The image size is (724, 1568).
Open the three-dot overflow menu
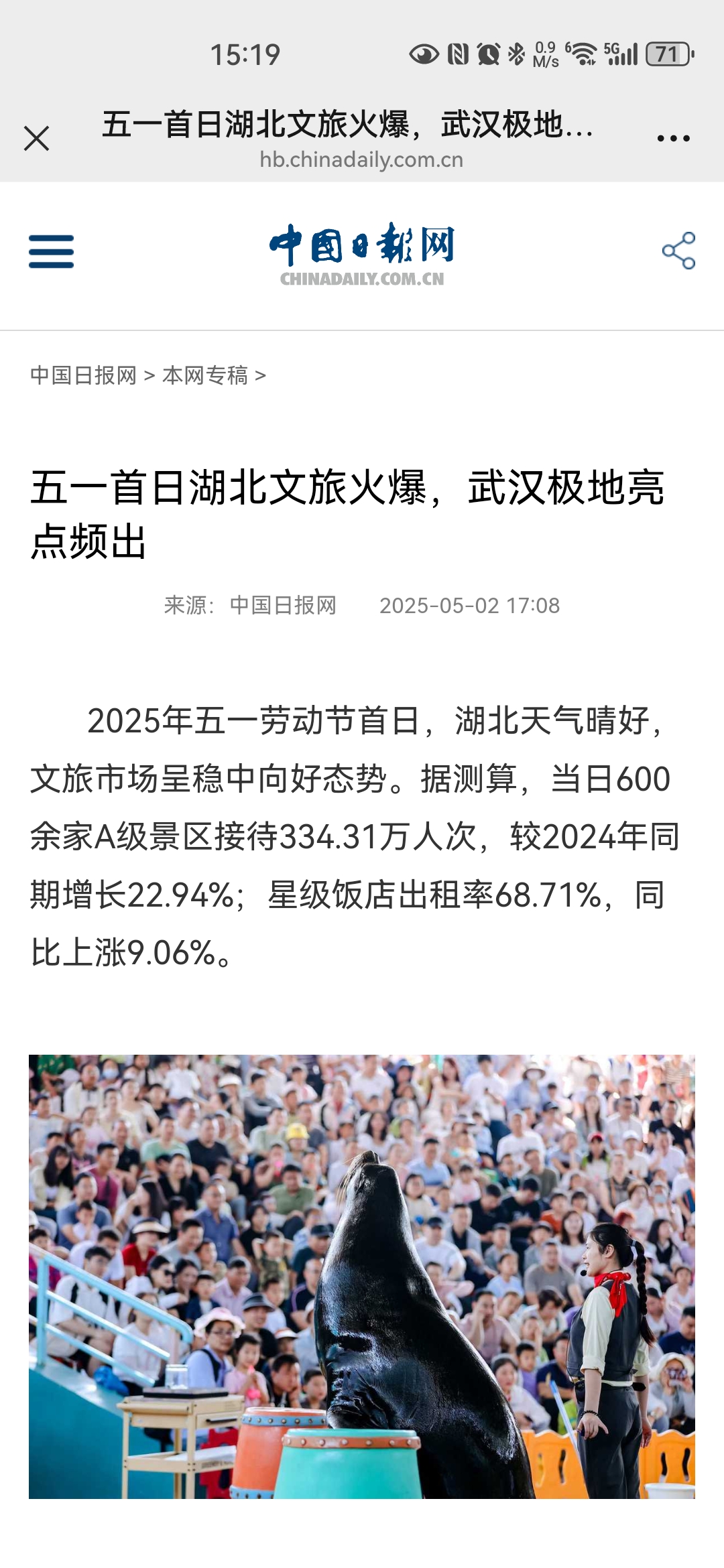point(673,139)
